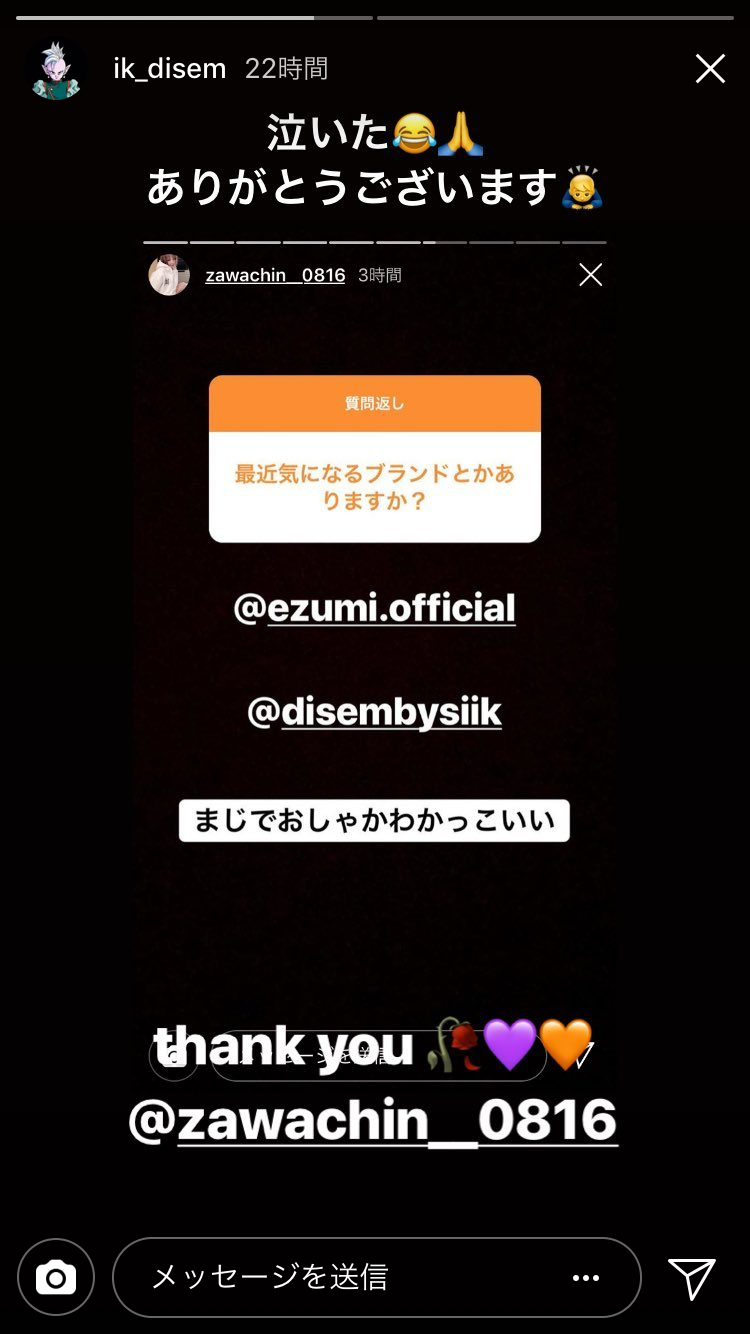
Task: Open ik_disem's profile from the username
Action: tap(170, 69)
